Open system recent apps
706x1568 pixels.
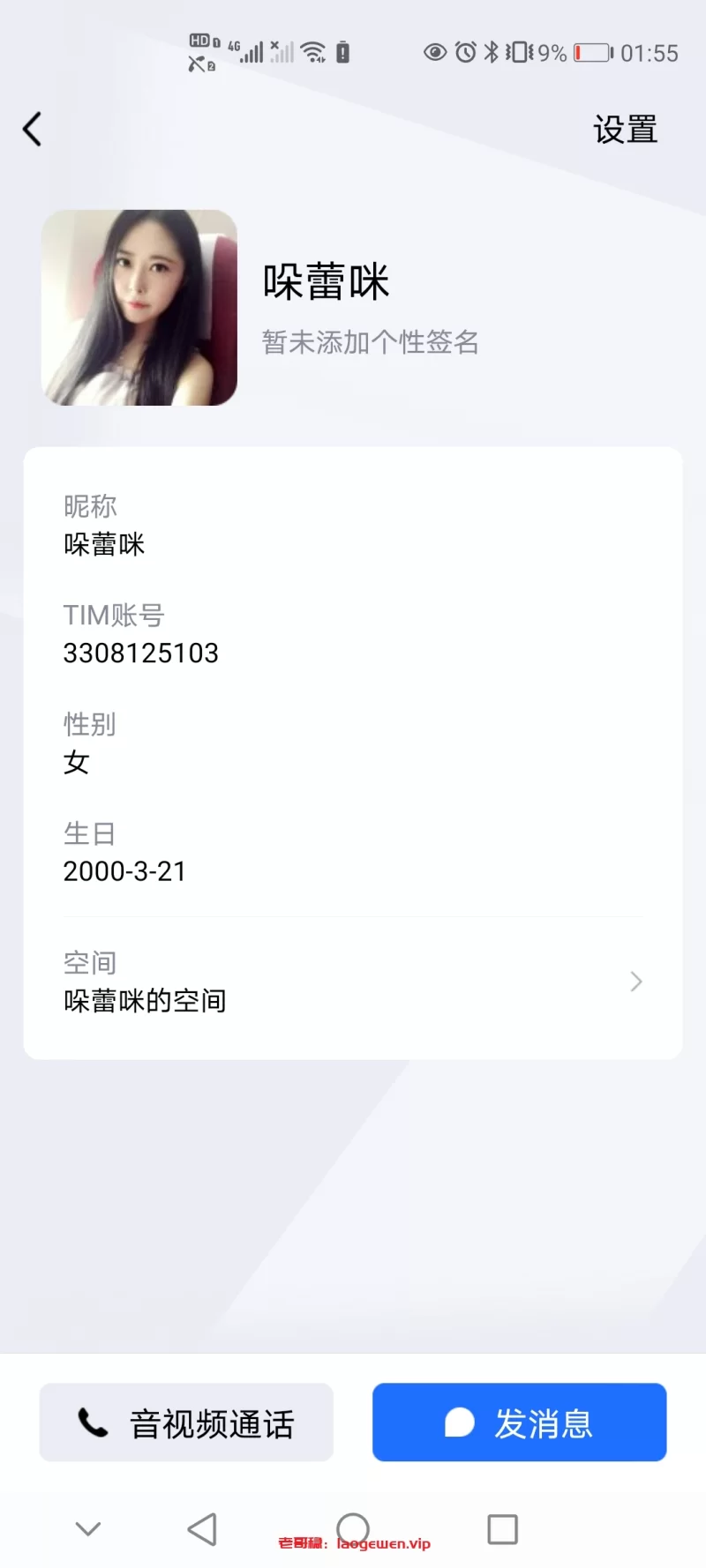point(502,1528)
